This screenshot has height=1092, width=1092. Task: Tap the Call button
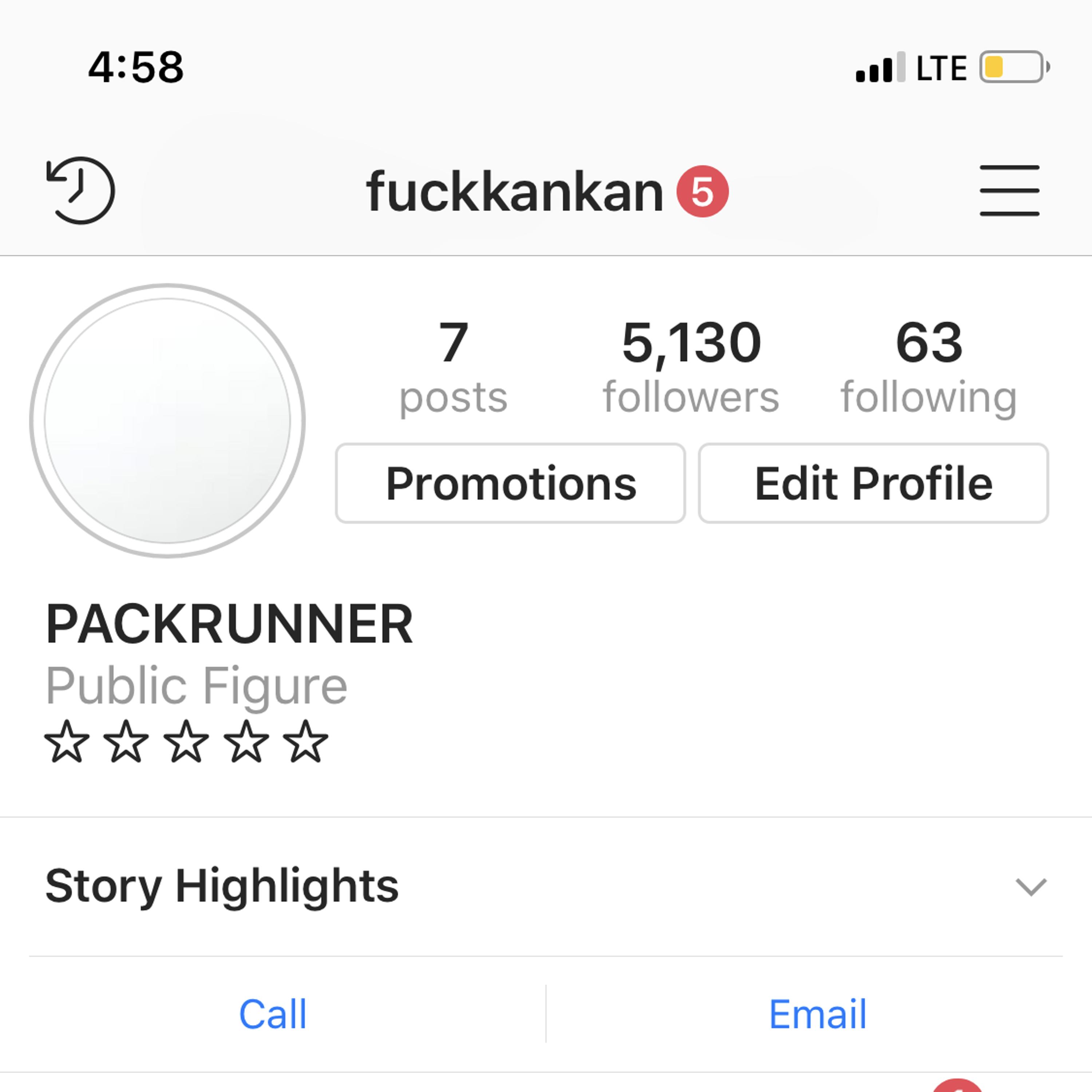click(273, 1014)
